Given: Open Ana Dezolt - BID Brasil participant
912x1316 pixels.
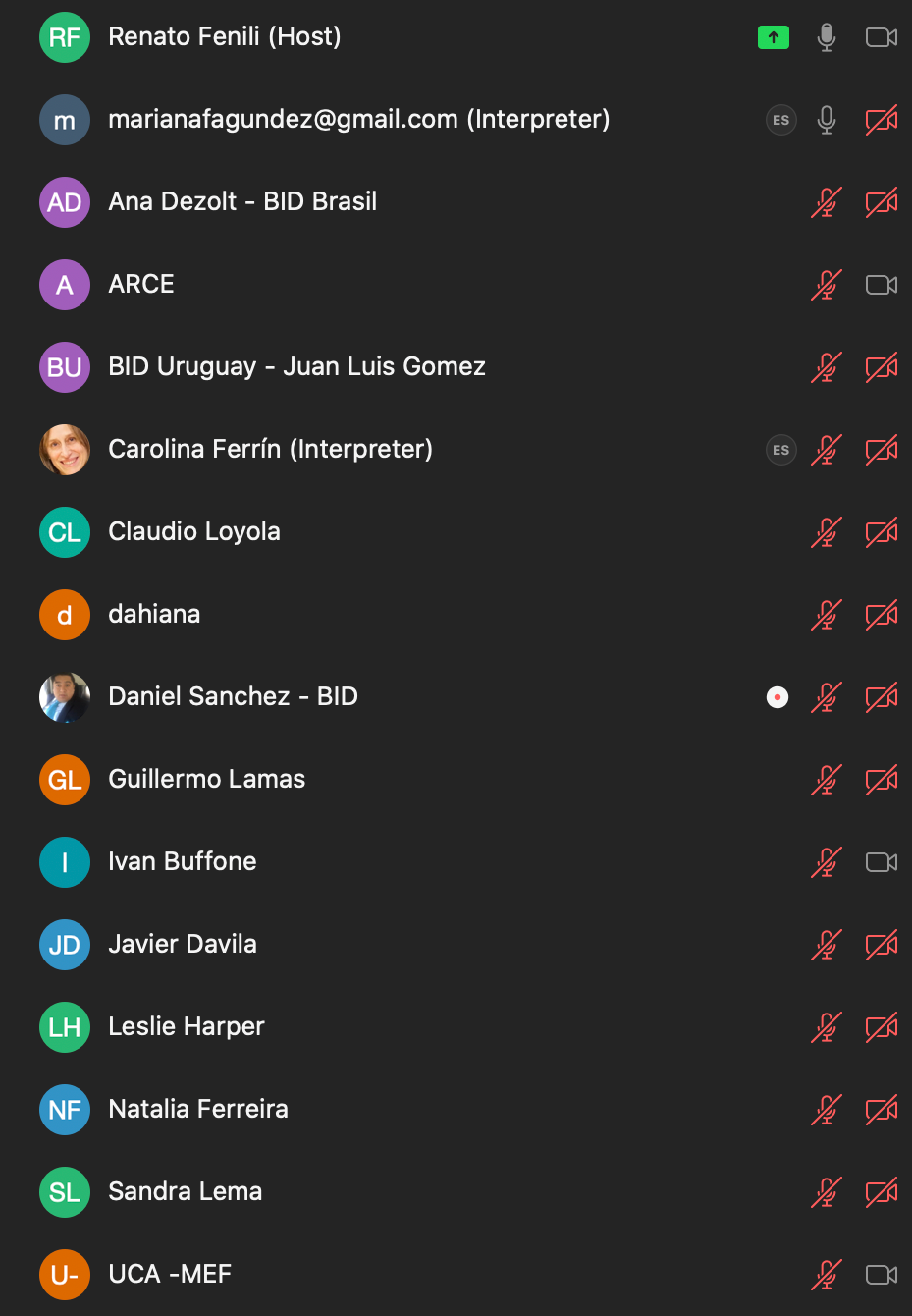Looking at the screenshot, I should pos(242,202).
